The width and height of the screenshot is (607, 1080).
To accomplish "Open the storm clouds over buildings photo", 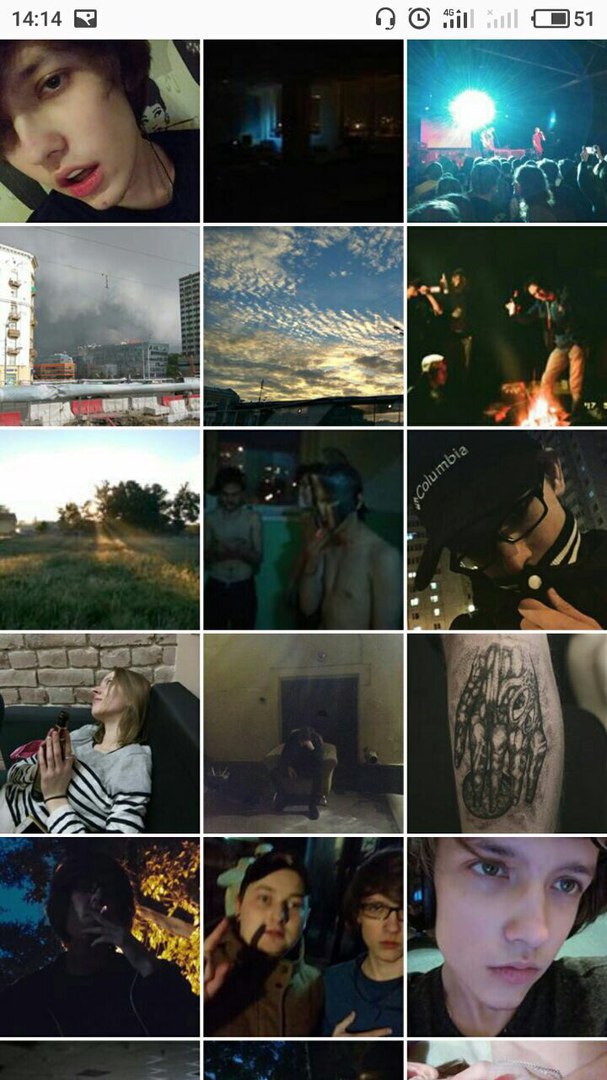I will 100,326.
